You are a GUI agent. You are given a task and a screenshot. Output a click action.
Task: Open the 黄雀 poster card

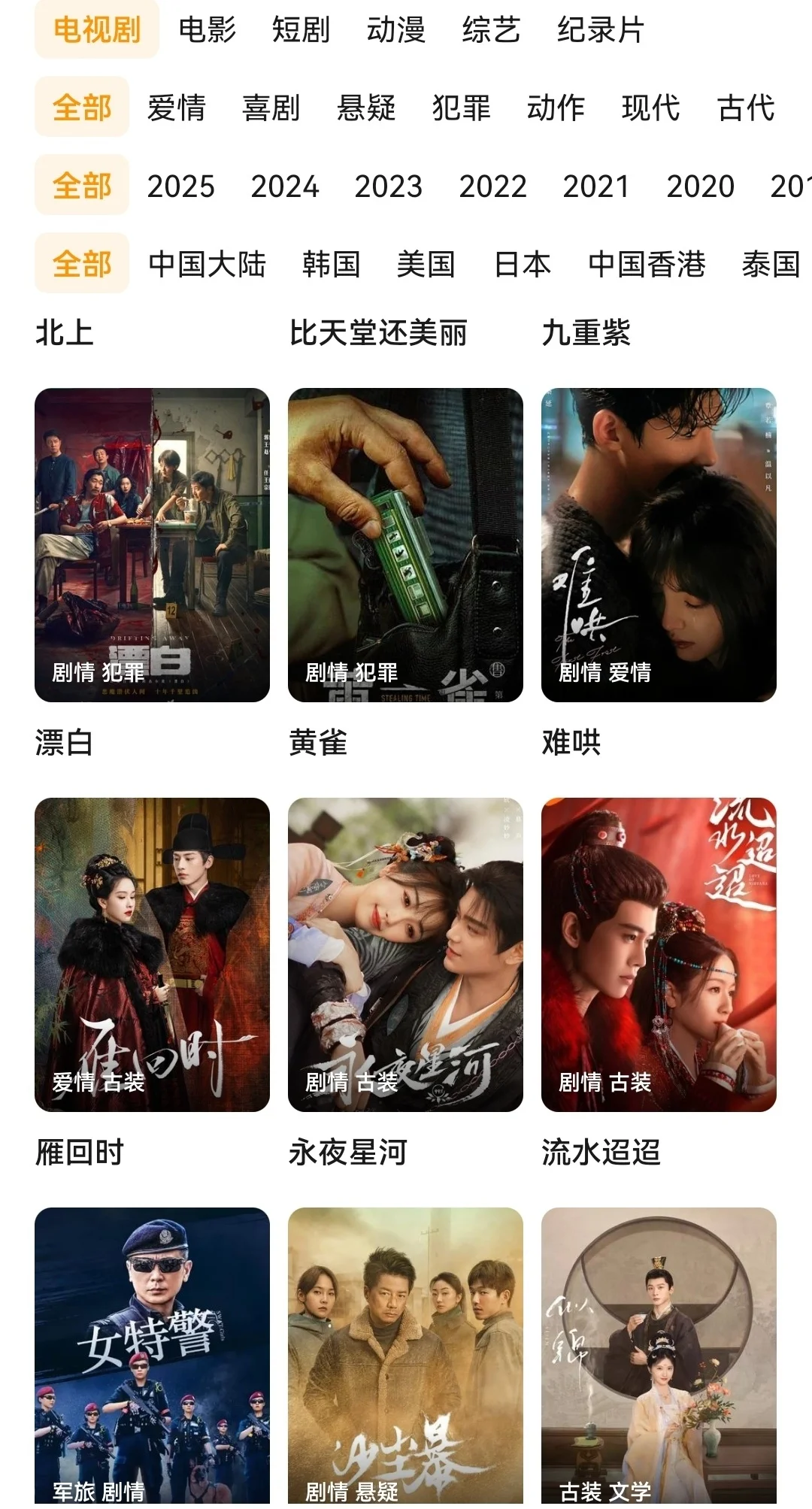click(x=405, y=544)
